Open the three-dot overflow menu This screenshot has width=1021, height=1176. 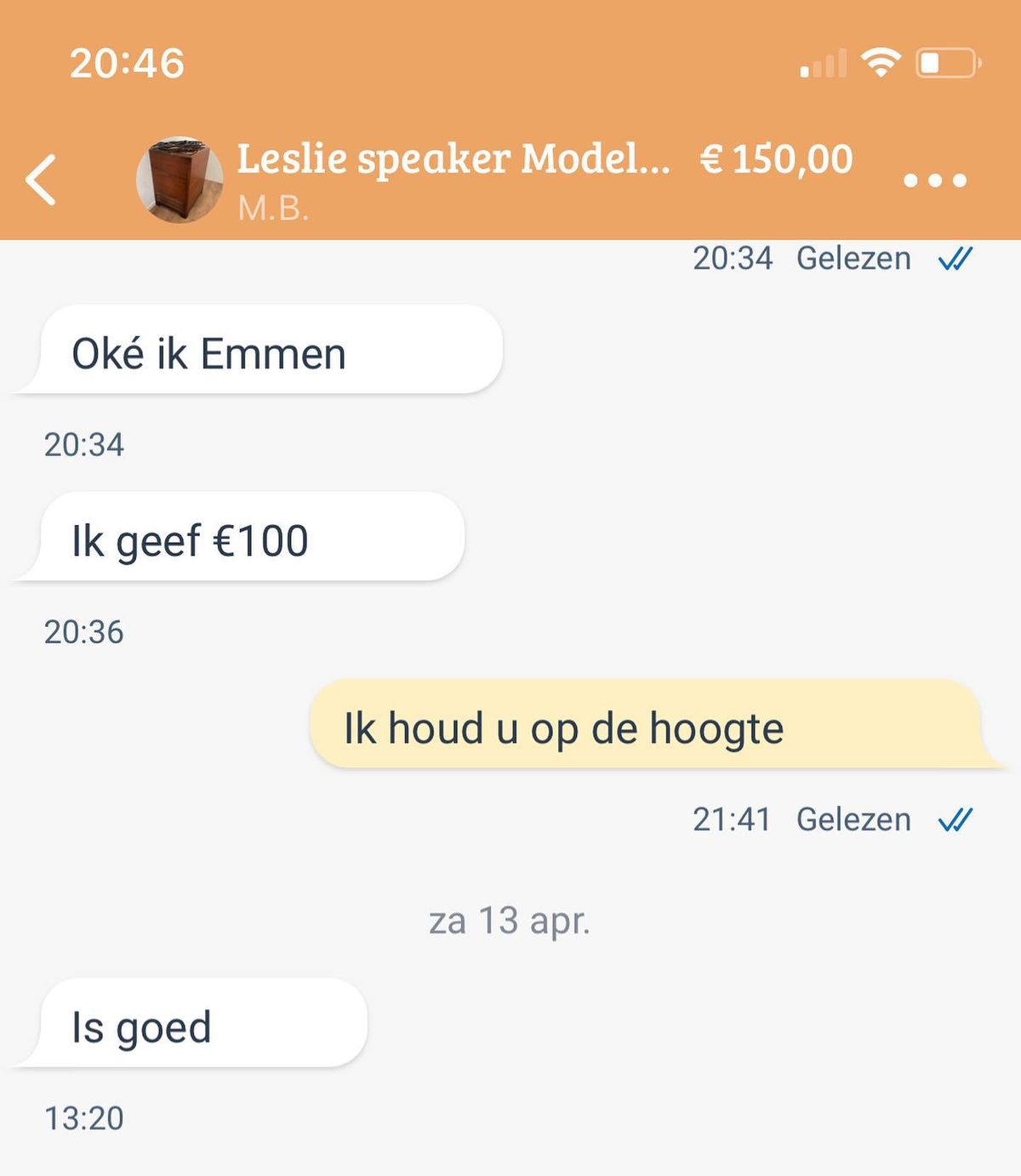tap(934, 180)
